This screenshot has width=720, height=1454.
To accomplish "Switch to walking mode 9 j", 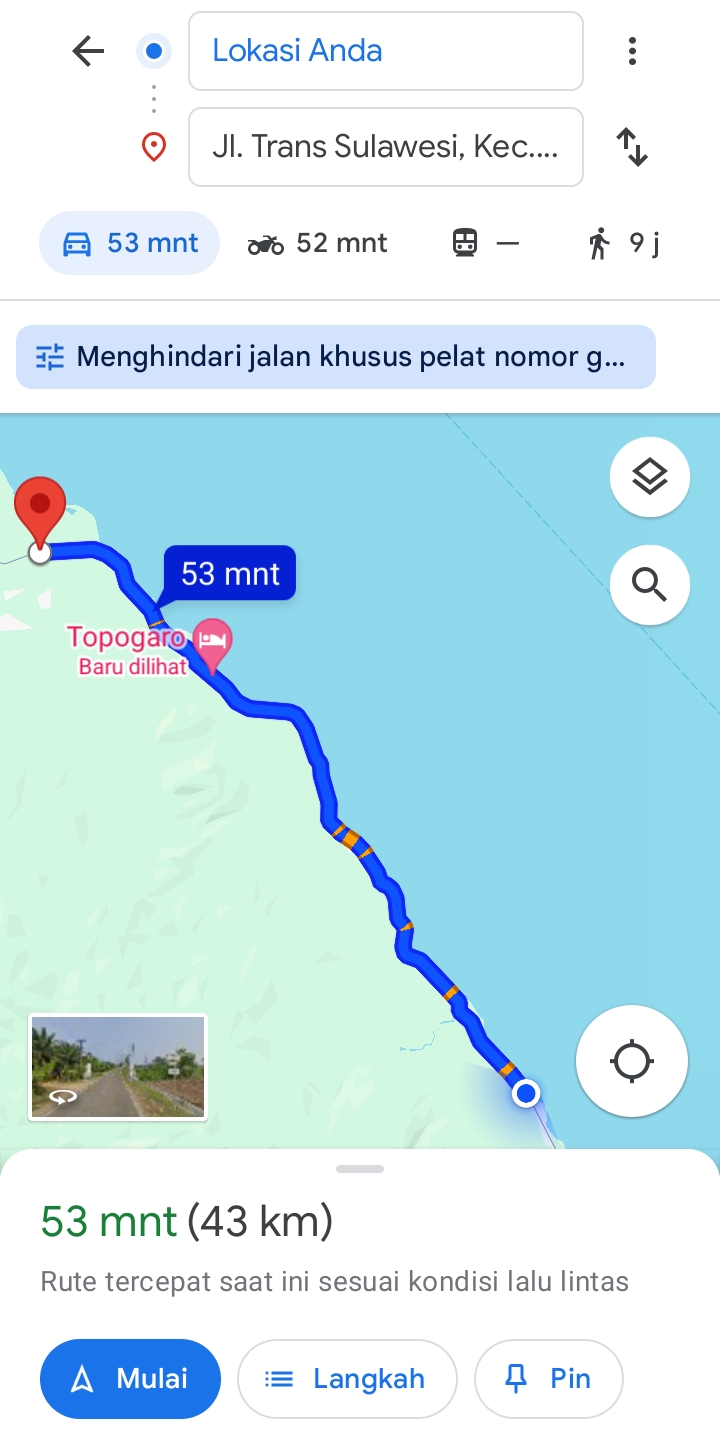I will pos(623,243).
